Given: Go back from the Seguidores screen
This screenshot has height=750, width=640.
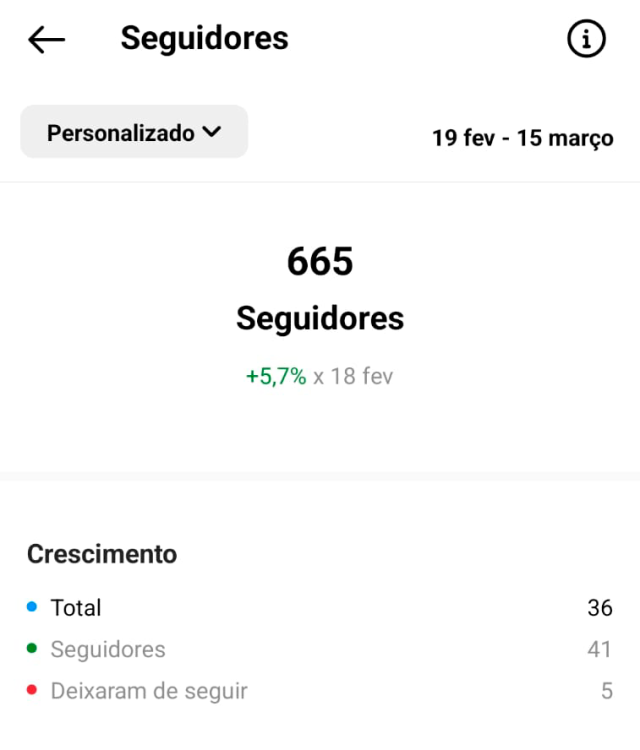Looking at the screenshot, I should (46, 40).
